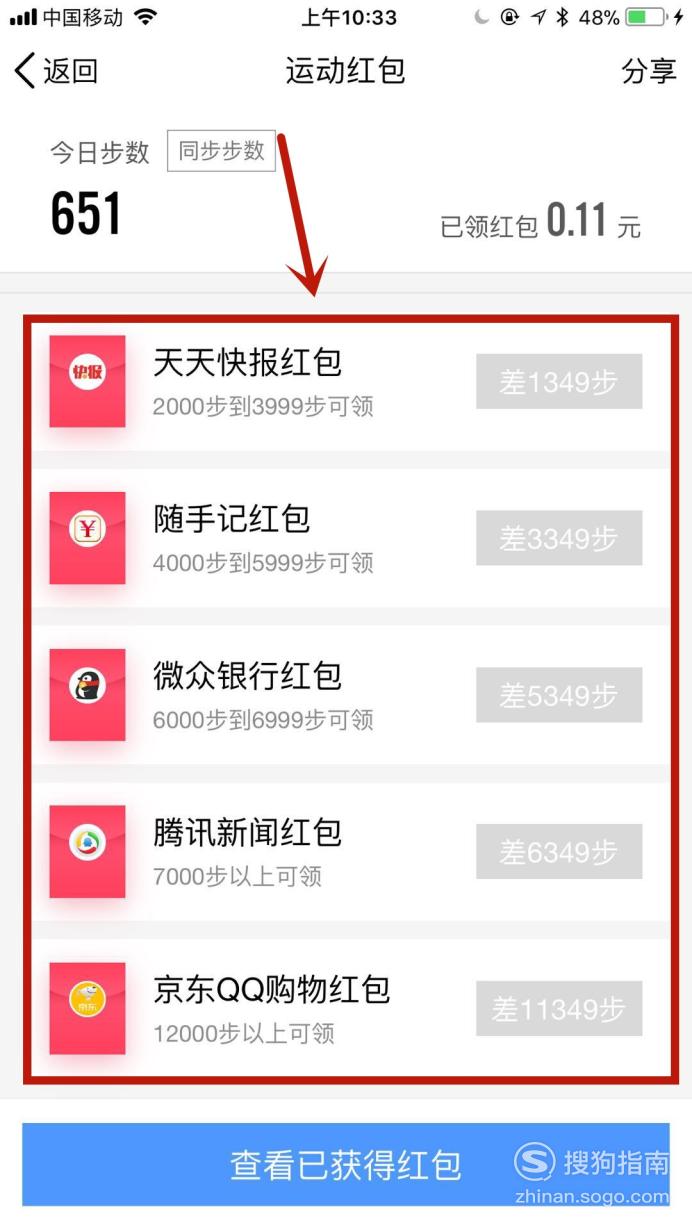
Task: Go back using the 返回 button
Action: 56,71
